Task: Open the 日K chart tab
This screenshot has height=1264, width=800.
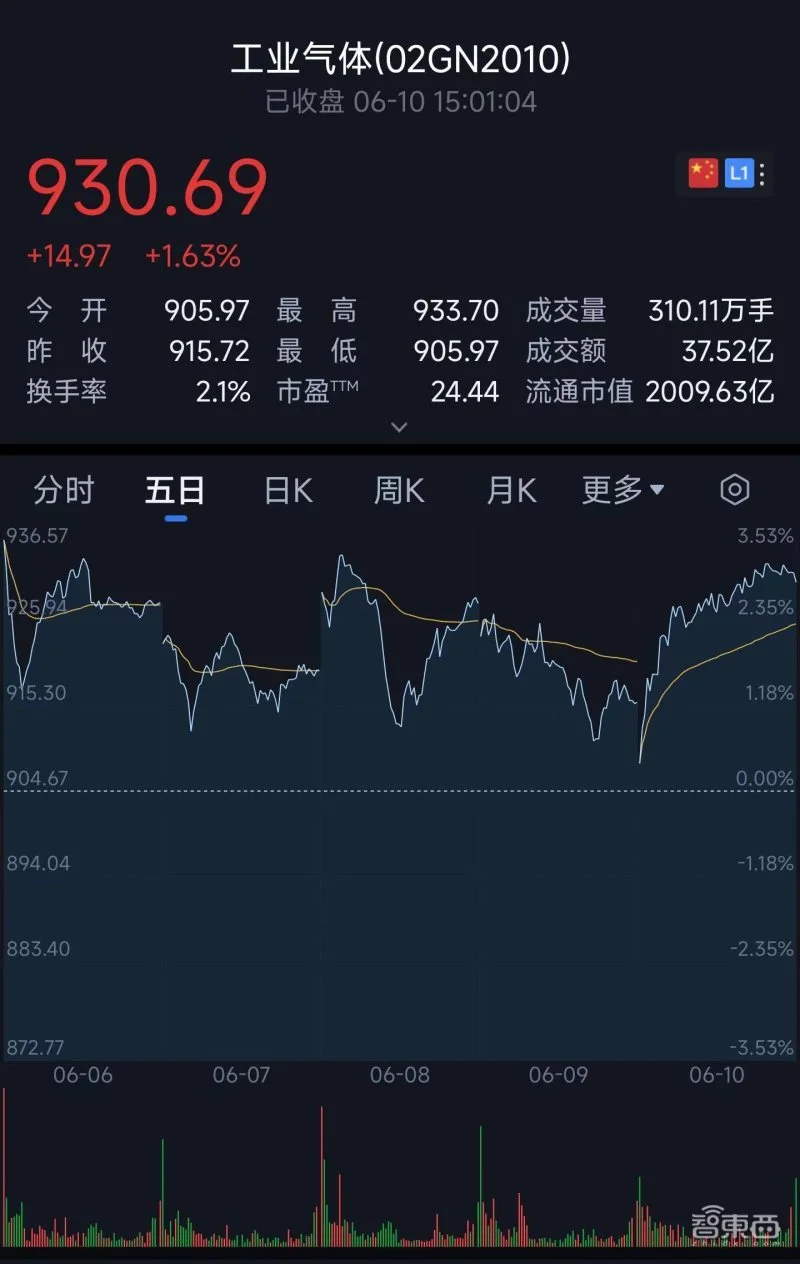Action: click(x=288, y=490)
